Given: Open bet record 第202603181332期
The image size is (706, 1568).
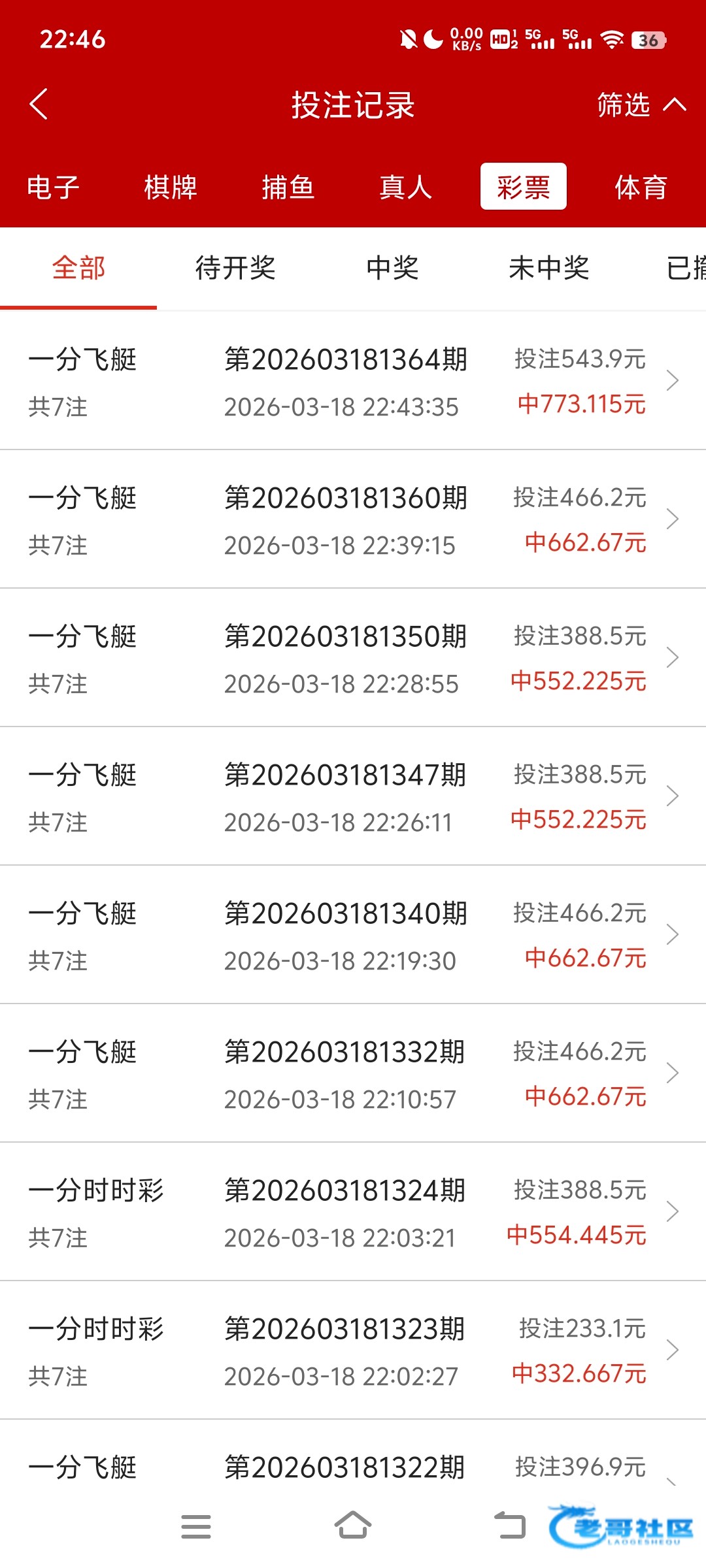Looking at the screenshot, I should 353,1073.
